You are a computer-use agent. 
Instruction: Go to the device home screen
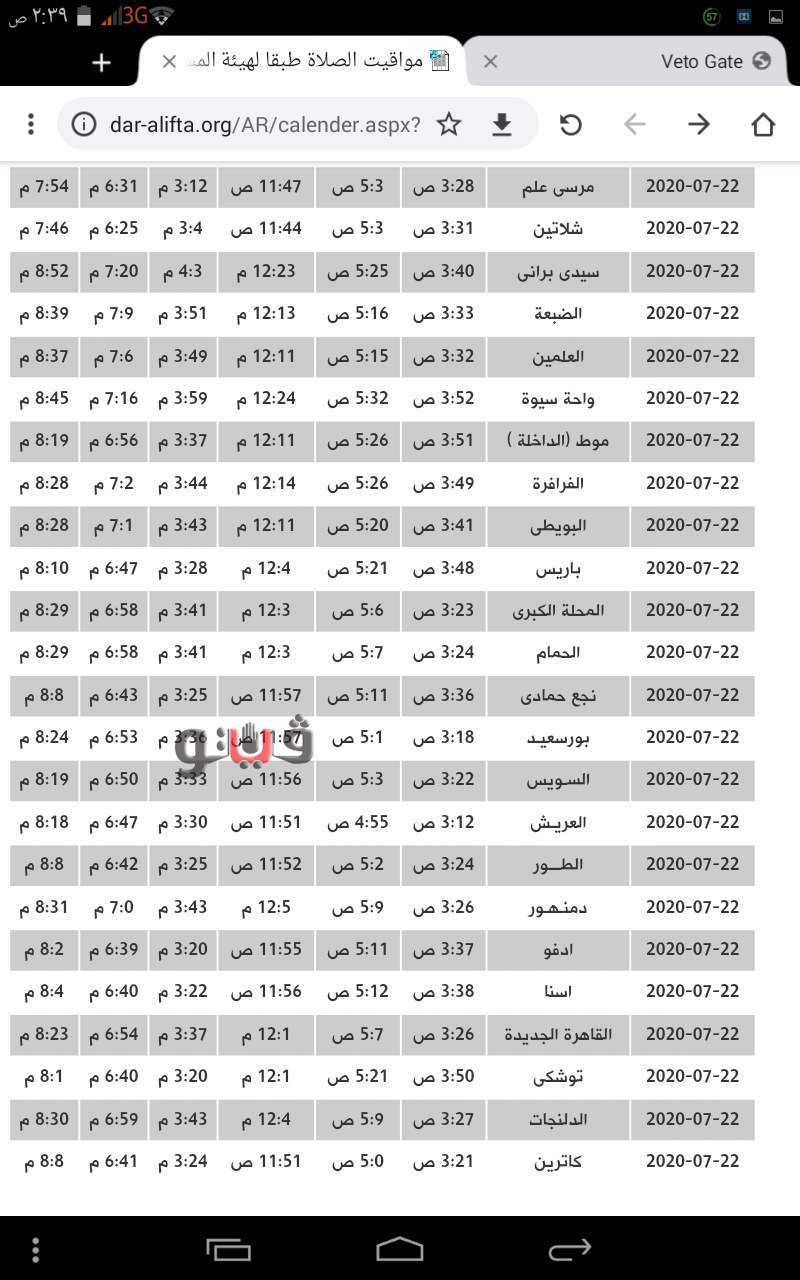(400, 1249)
